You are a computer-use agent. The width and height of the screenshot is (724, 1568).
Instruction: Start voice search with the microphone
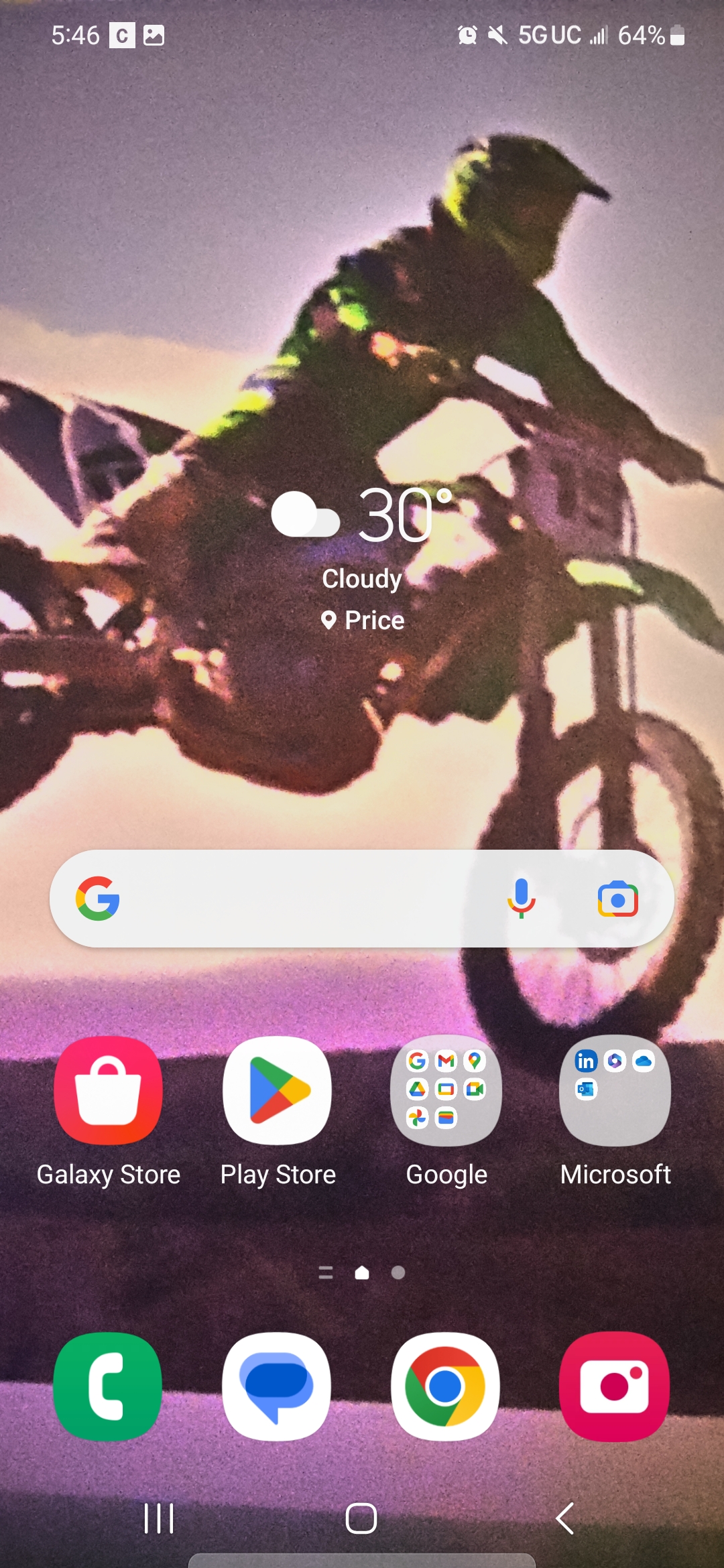tap(522, 899)
